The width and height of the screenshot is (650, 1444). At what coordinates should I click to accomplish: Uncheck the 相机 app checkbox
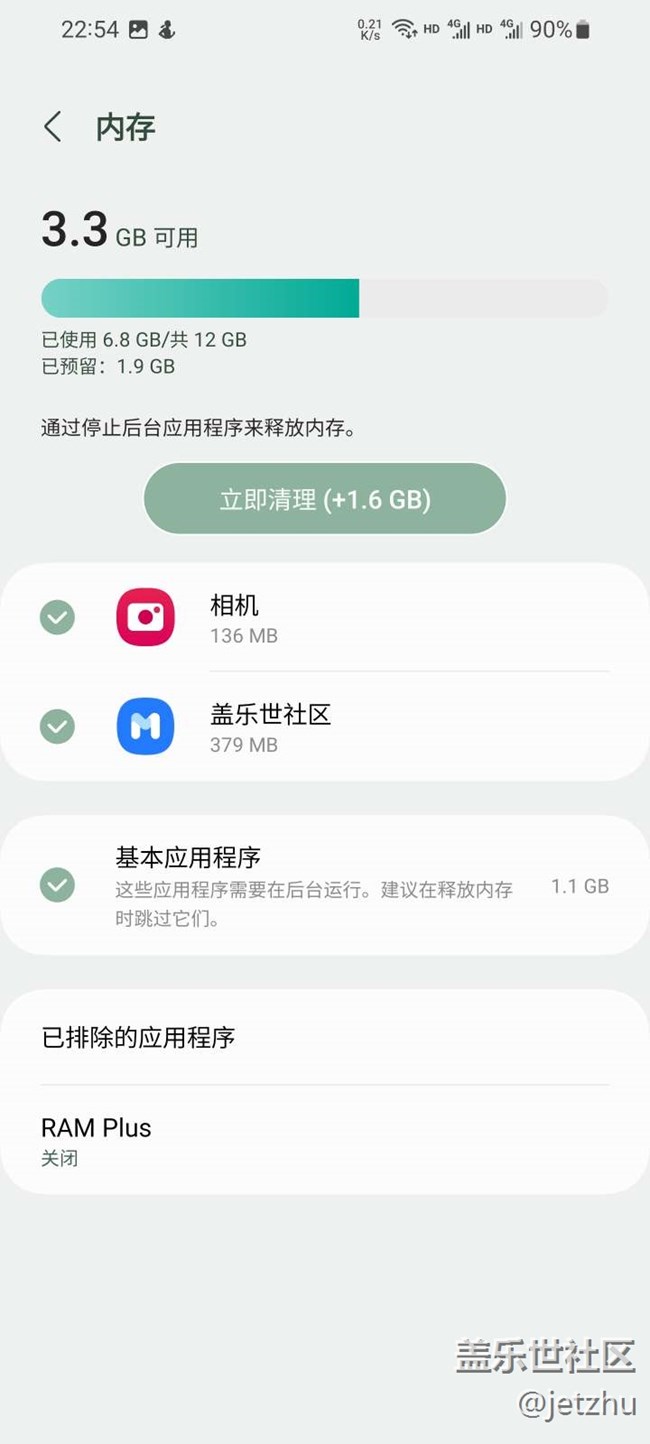(x=57, y=617)
